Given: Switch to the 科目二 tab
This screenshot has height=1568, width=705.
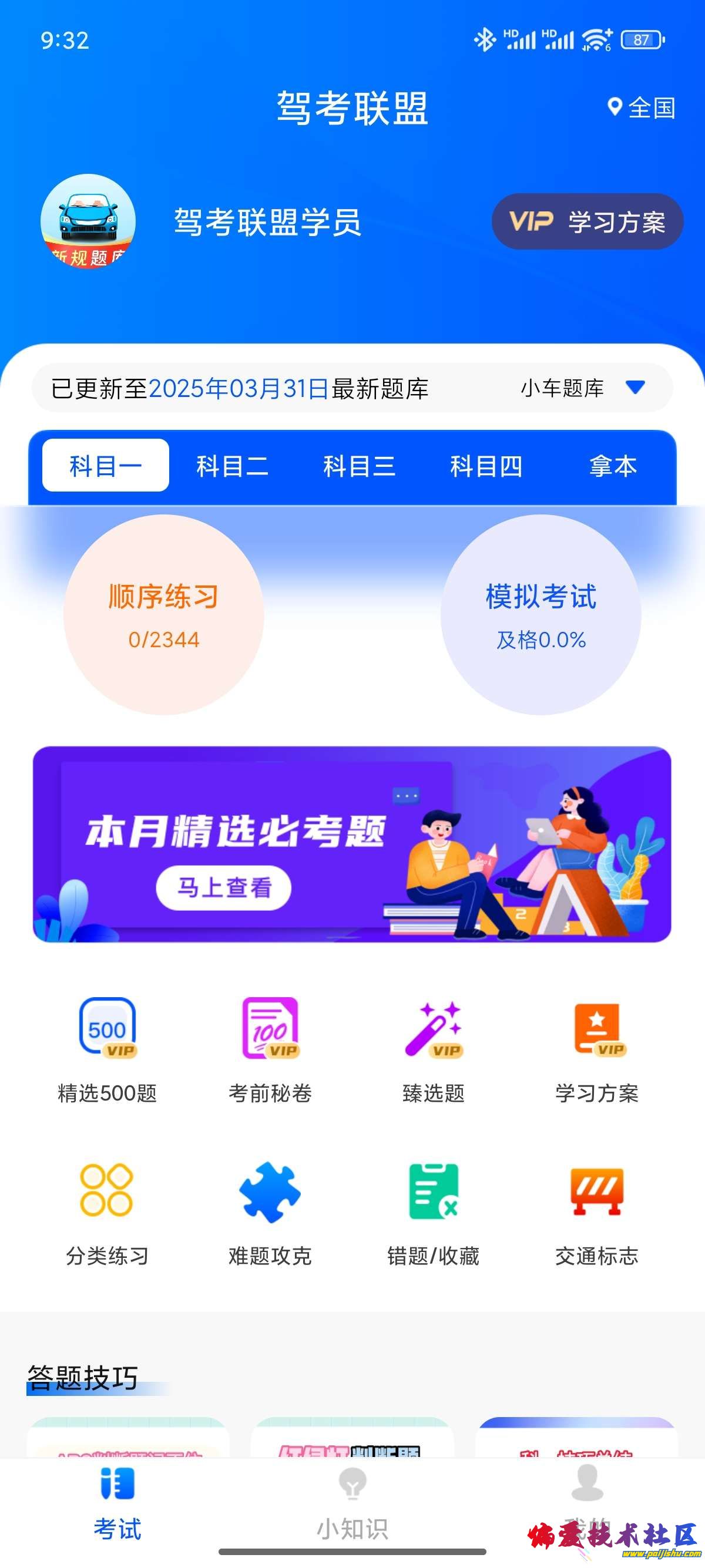Looking at the screenshot, I should tap(232, 466).
